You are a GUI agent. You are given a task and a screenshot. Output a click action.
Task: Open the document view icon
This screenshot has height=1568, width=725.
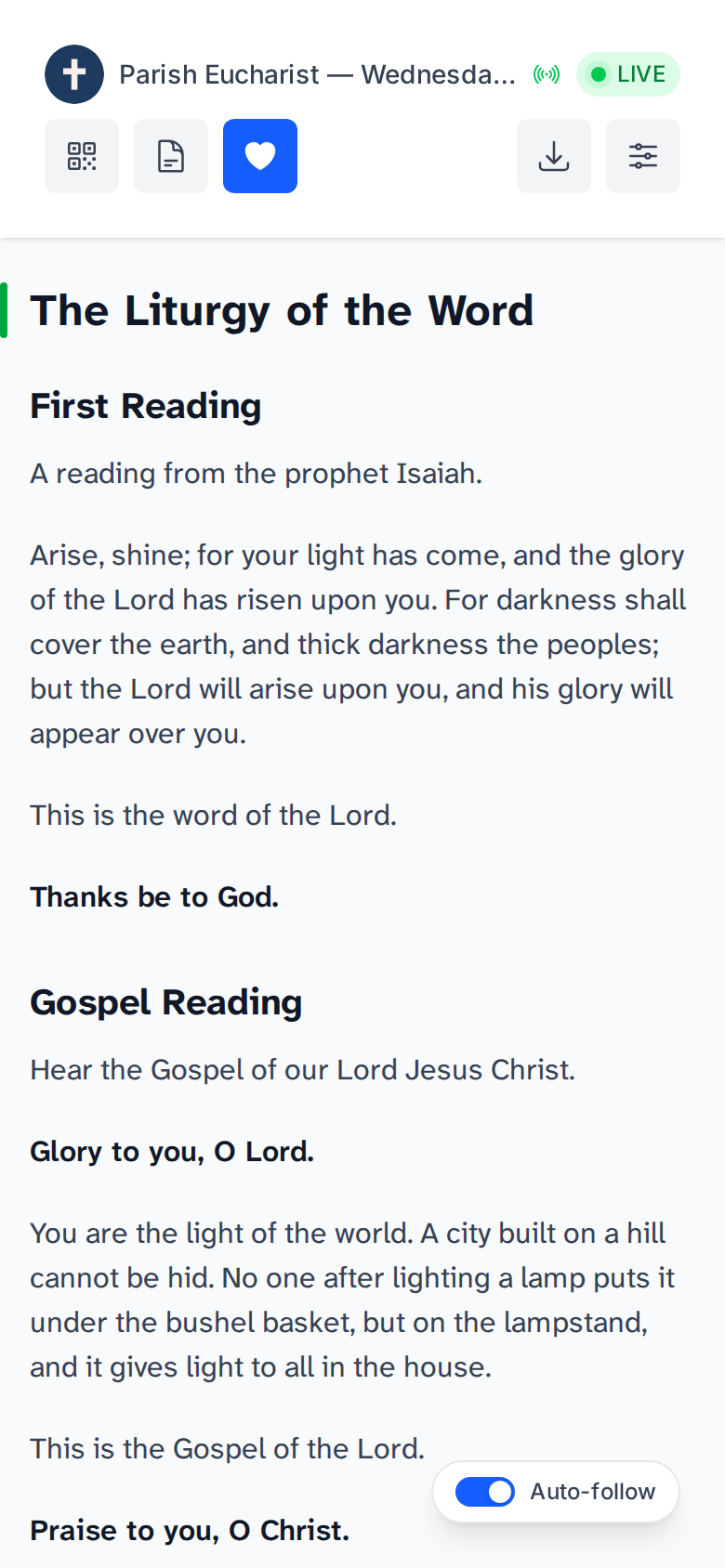click(x=171, y=156)
